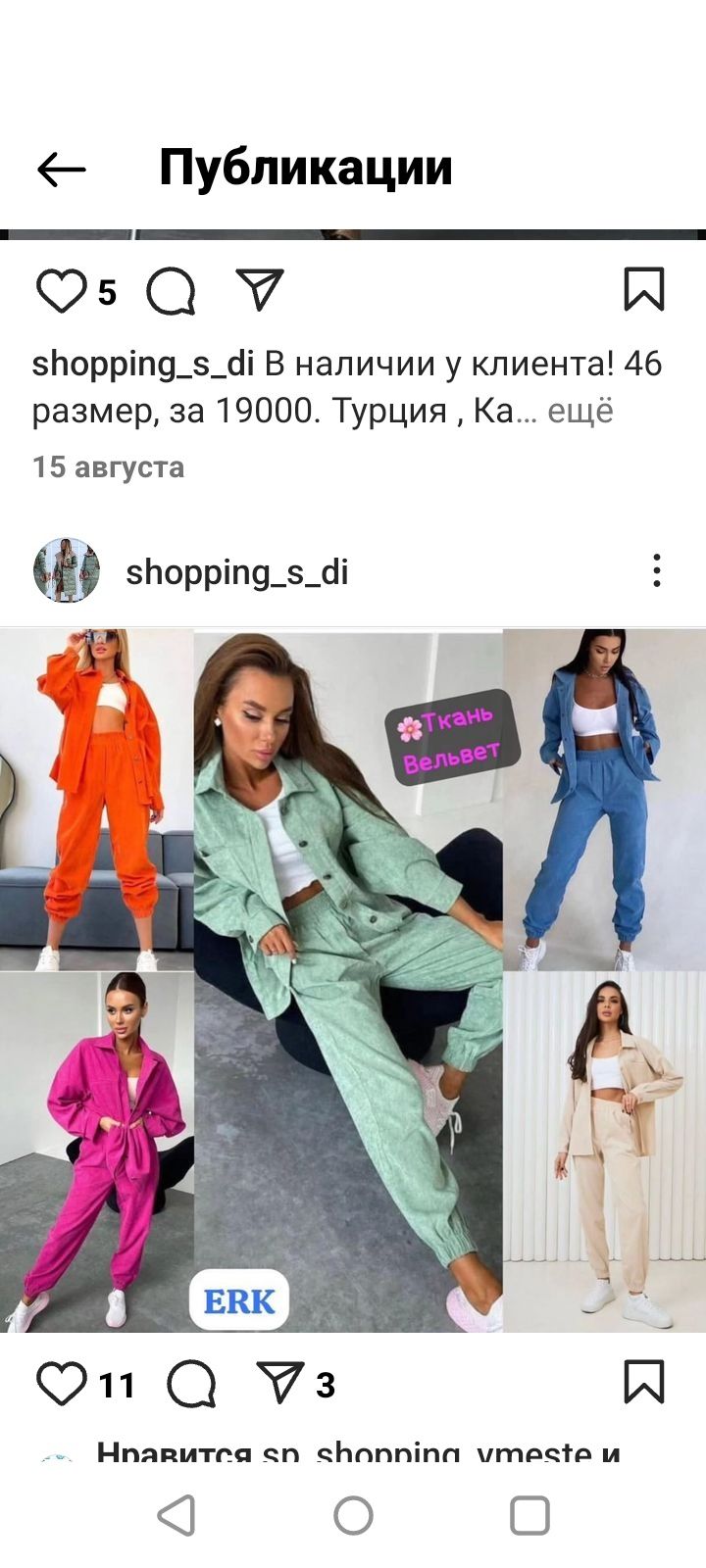Go to the home screen

tap(353, 1516)
